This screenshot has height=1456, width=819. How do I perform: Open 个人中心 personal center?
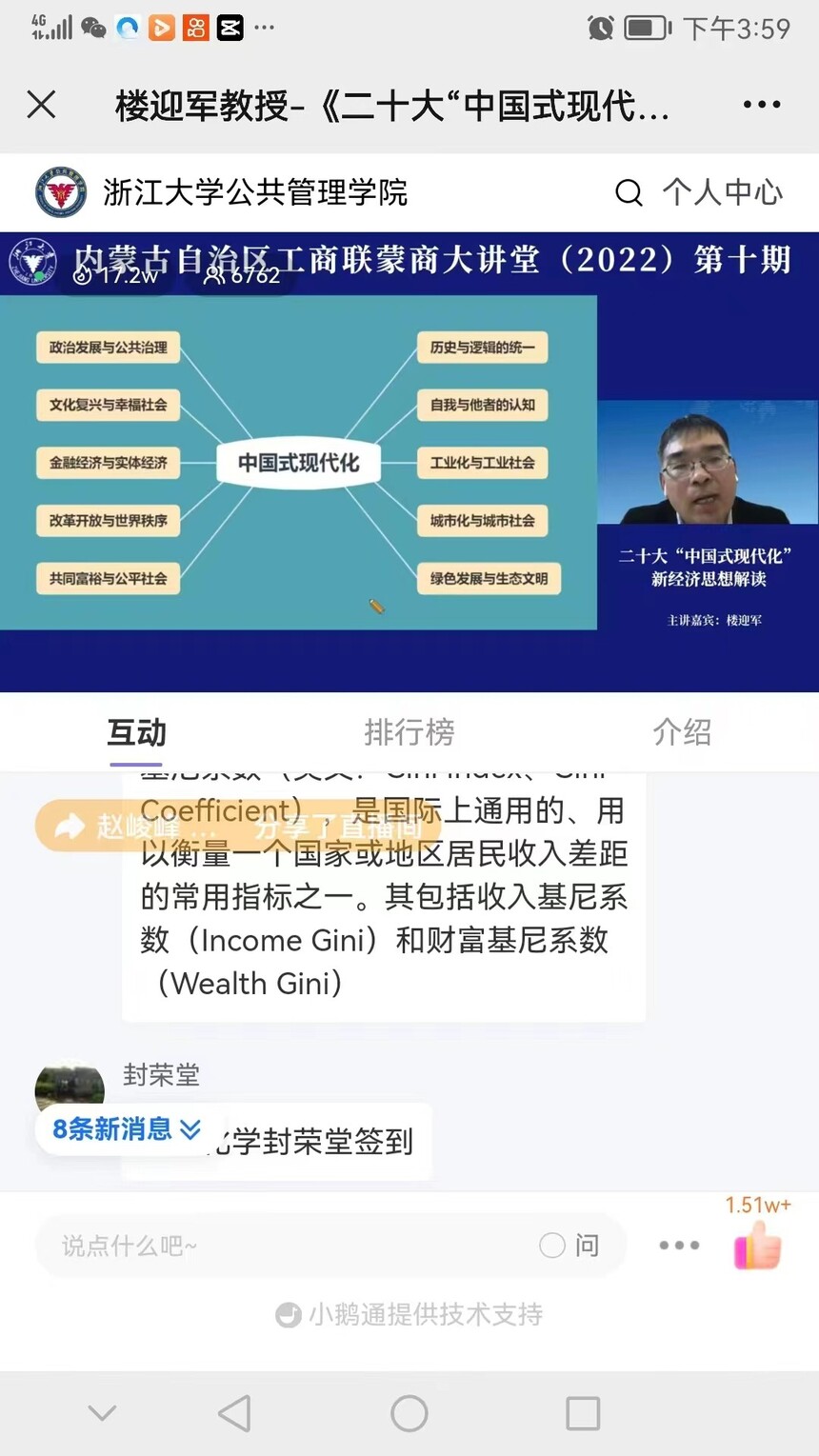(723, 192)
